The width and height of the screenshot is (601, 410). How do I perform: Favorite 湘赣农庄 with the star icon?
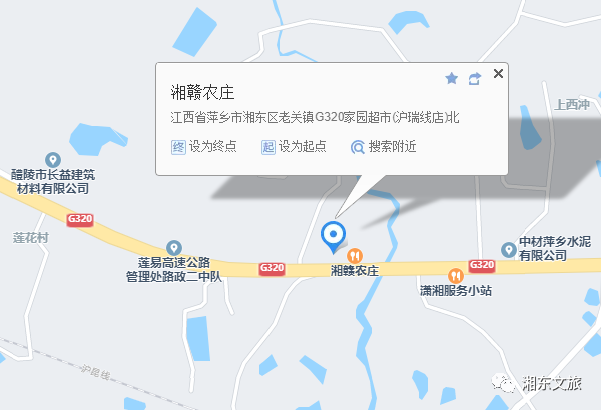(x=451, y=77)
